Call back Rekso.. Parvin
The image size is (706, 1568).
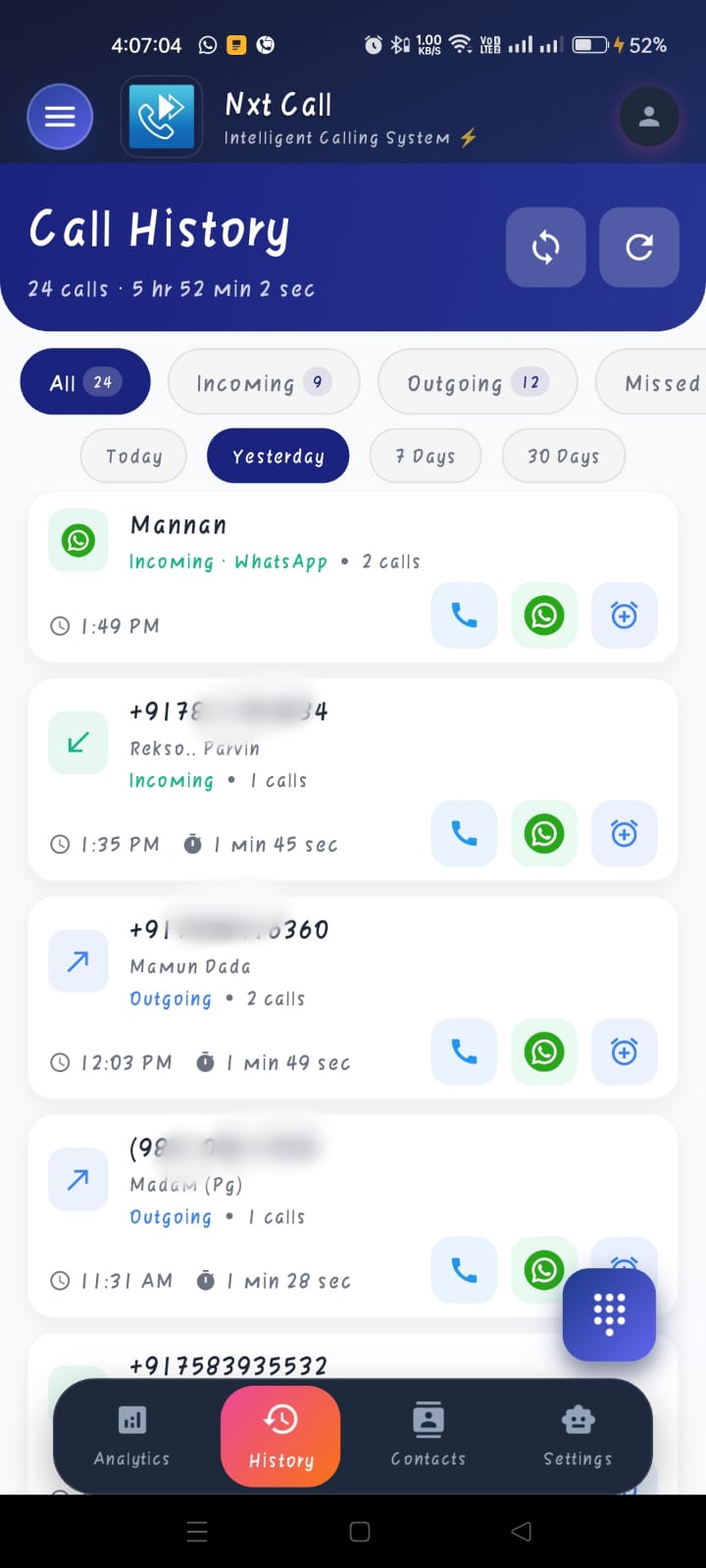464,834
